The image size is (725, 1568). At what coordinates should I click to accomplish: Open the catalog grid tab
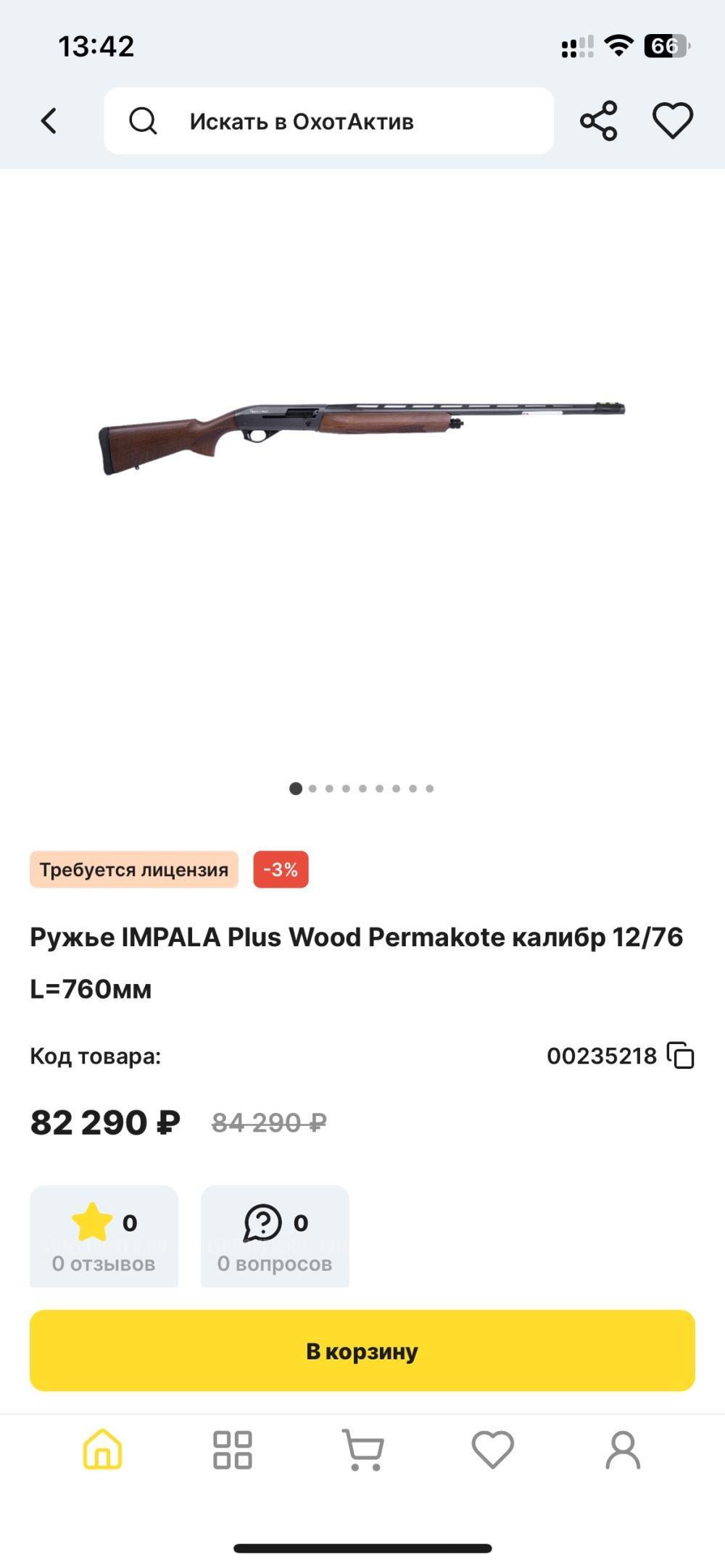tap(233, 1449)
